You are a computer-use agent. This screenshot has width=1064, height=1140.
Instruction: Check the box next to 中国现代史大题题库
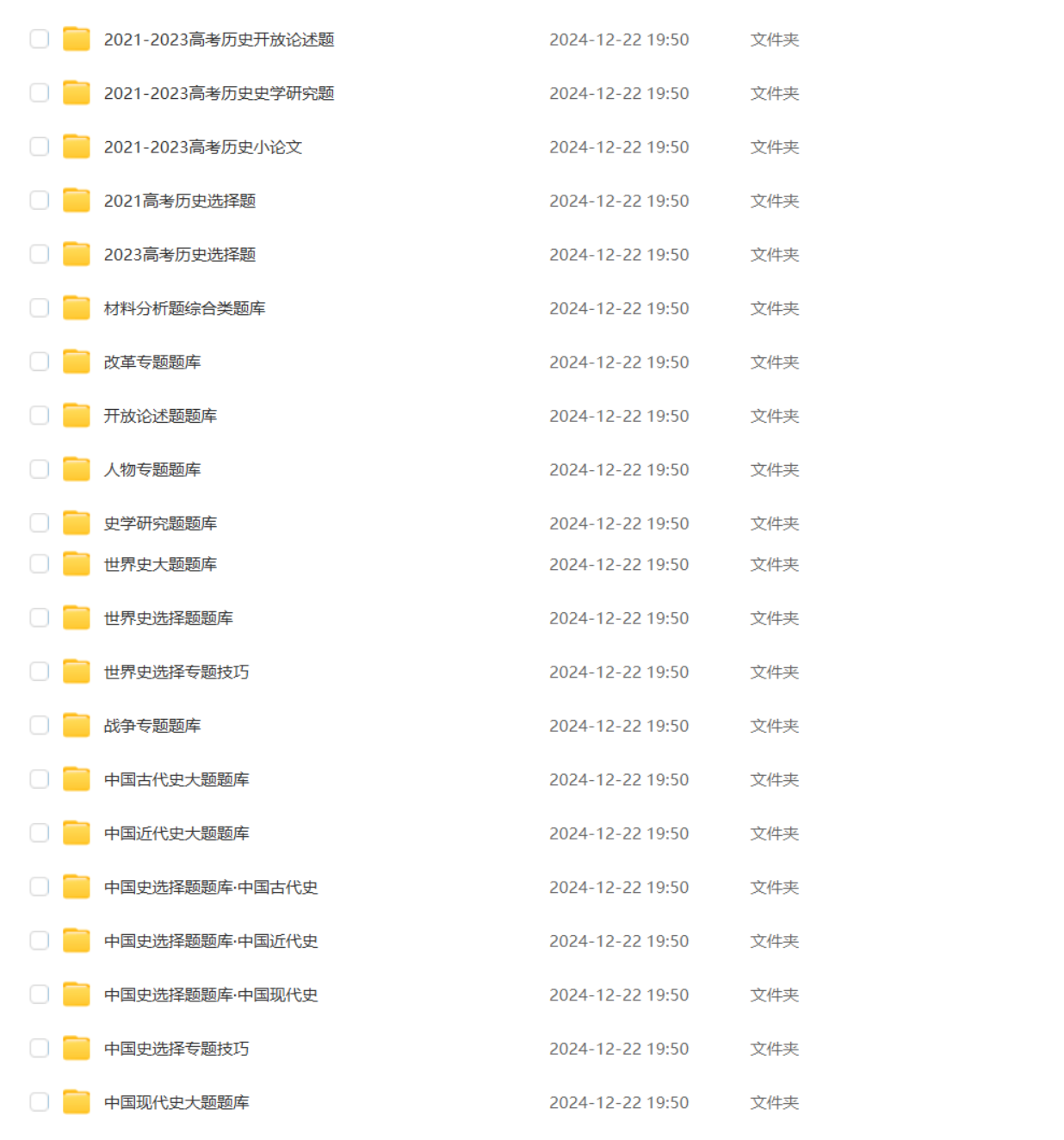click(40, 1102)
